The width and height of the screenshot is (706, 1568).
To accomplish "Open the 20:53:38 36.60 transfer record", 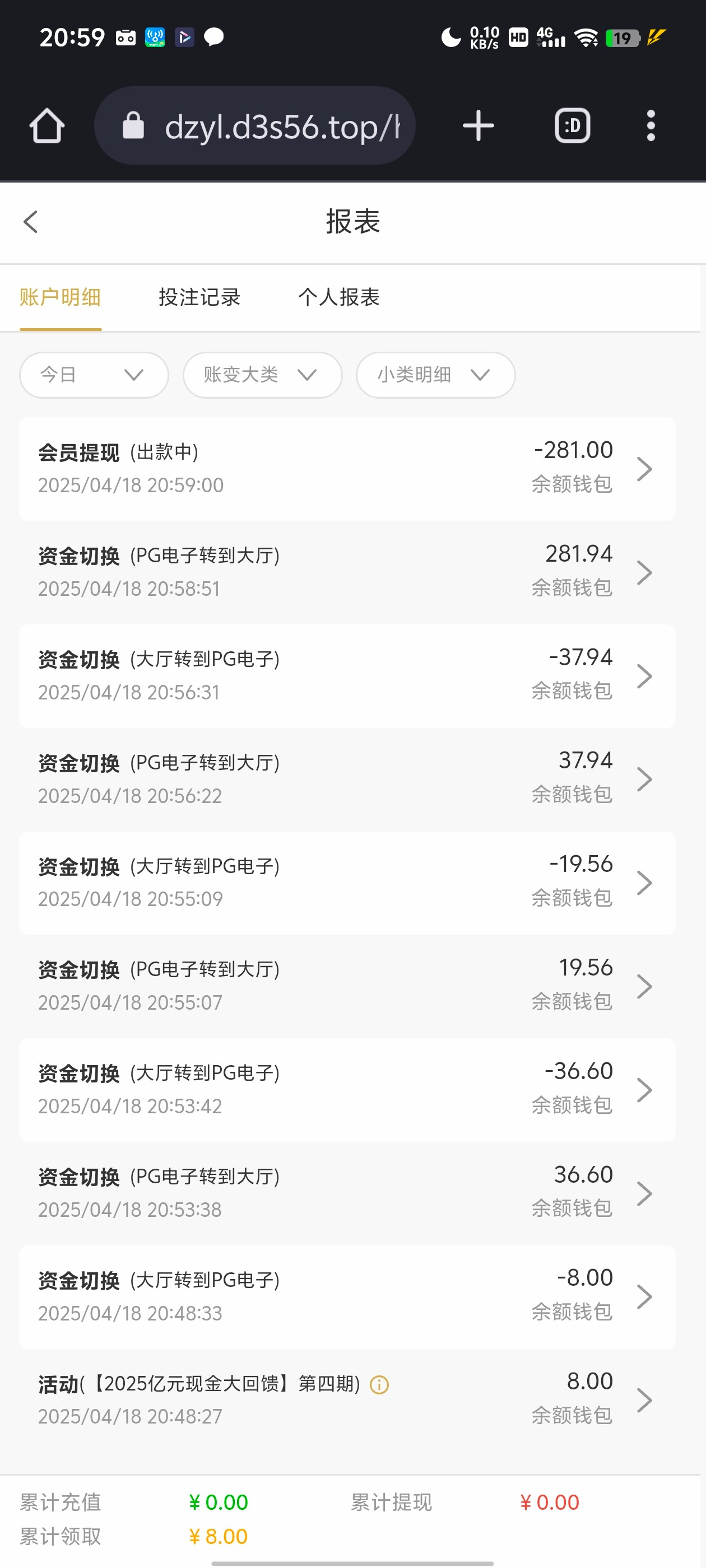I will 347,1193.
